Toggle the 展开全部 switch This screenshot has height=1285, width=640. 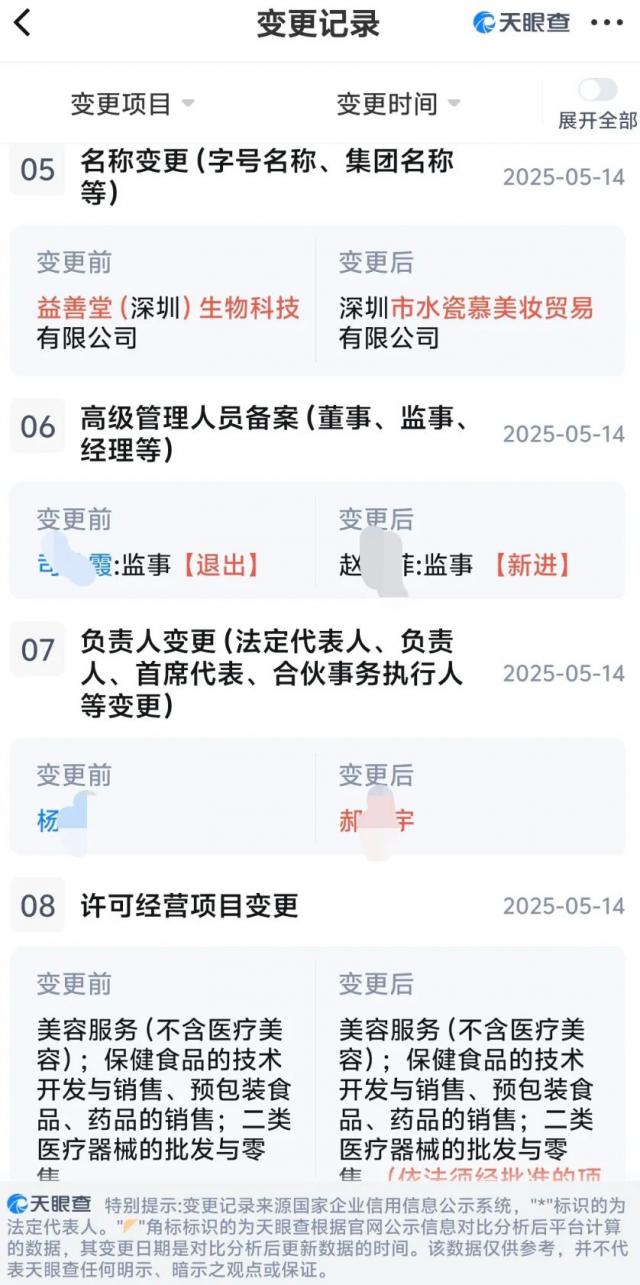597,91
